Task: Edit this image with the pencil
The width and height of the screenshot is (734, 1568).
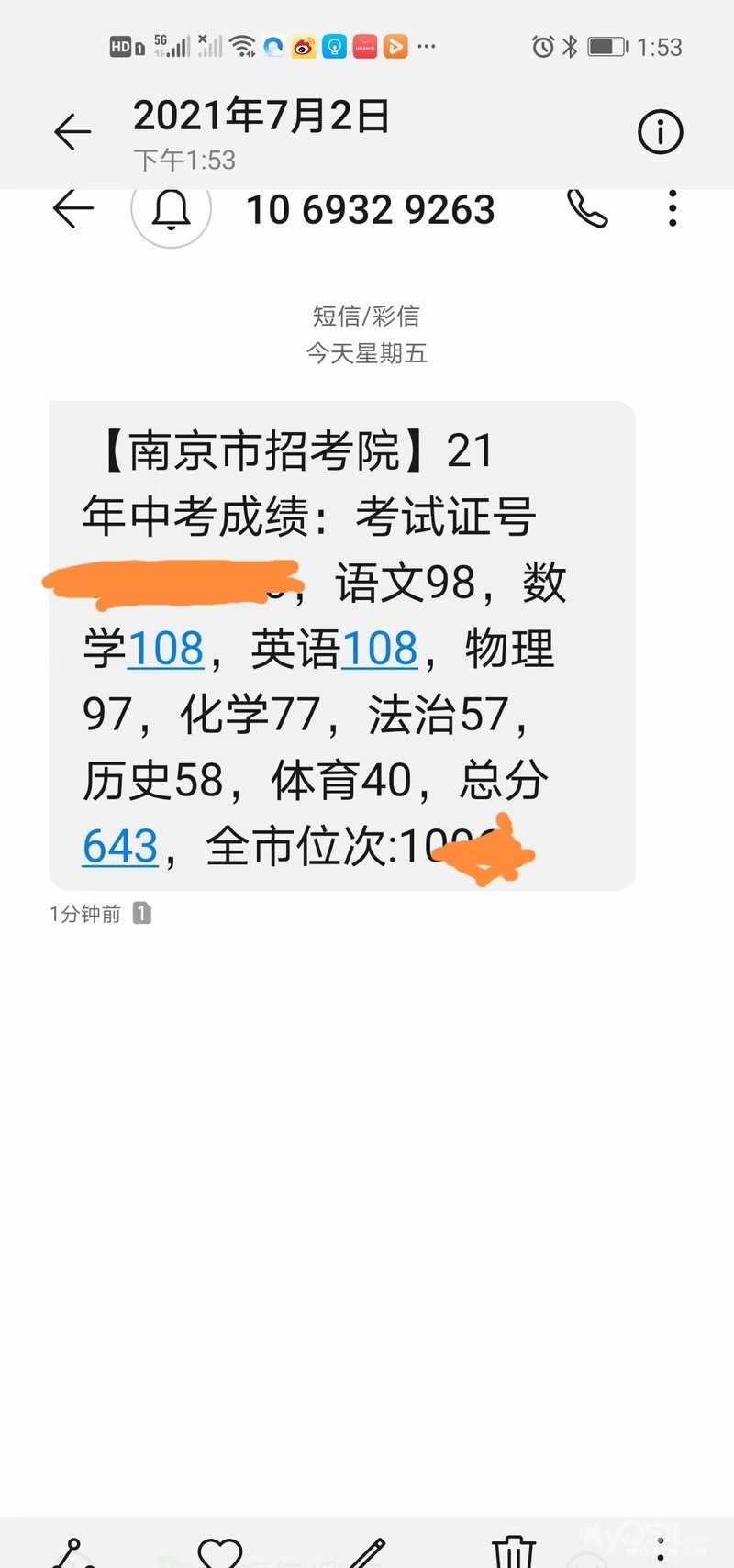Action: (367, 1552)
